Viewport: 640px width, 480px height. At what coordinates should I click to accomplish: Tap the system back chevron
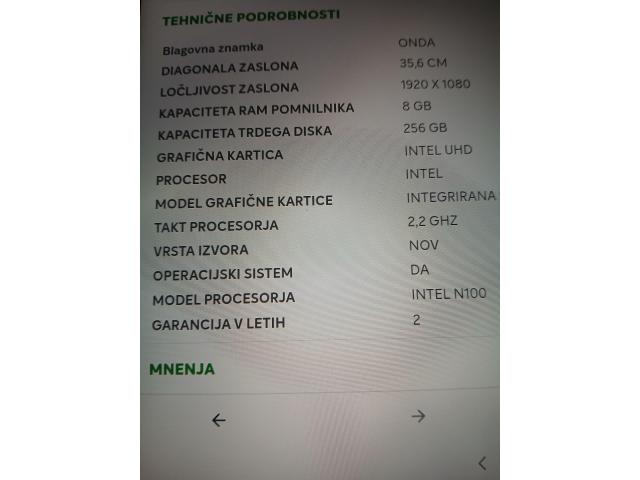point(482,463)
